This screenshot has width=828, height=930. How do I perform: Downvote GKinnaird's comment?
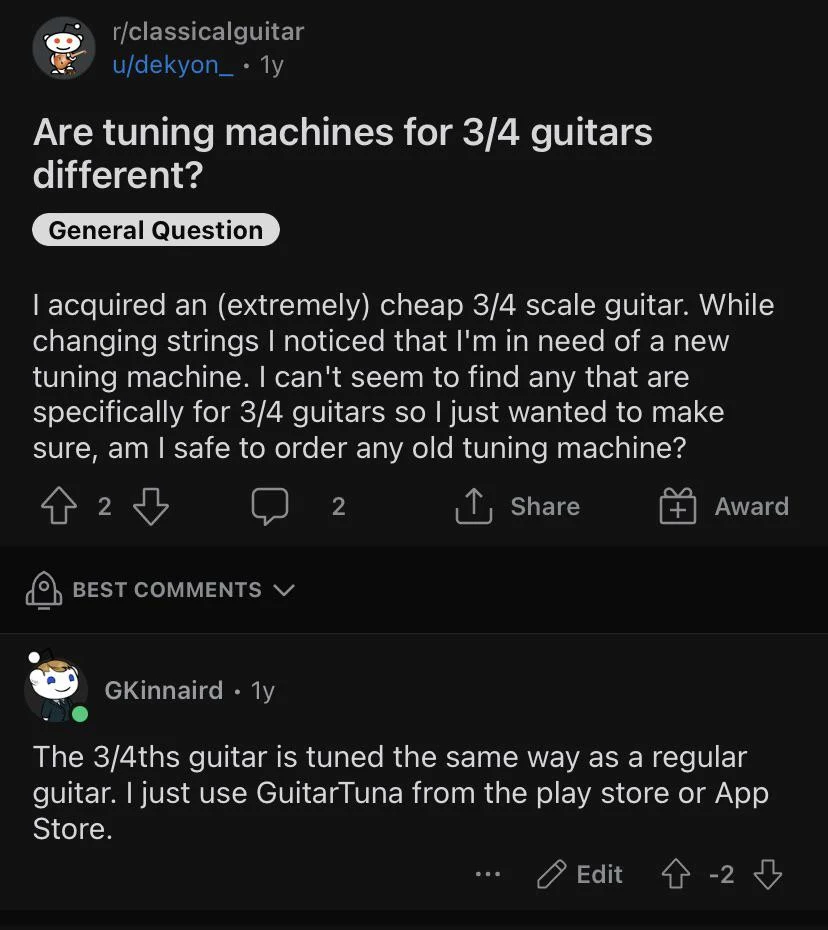pos(768,874)
